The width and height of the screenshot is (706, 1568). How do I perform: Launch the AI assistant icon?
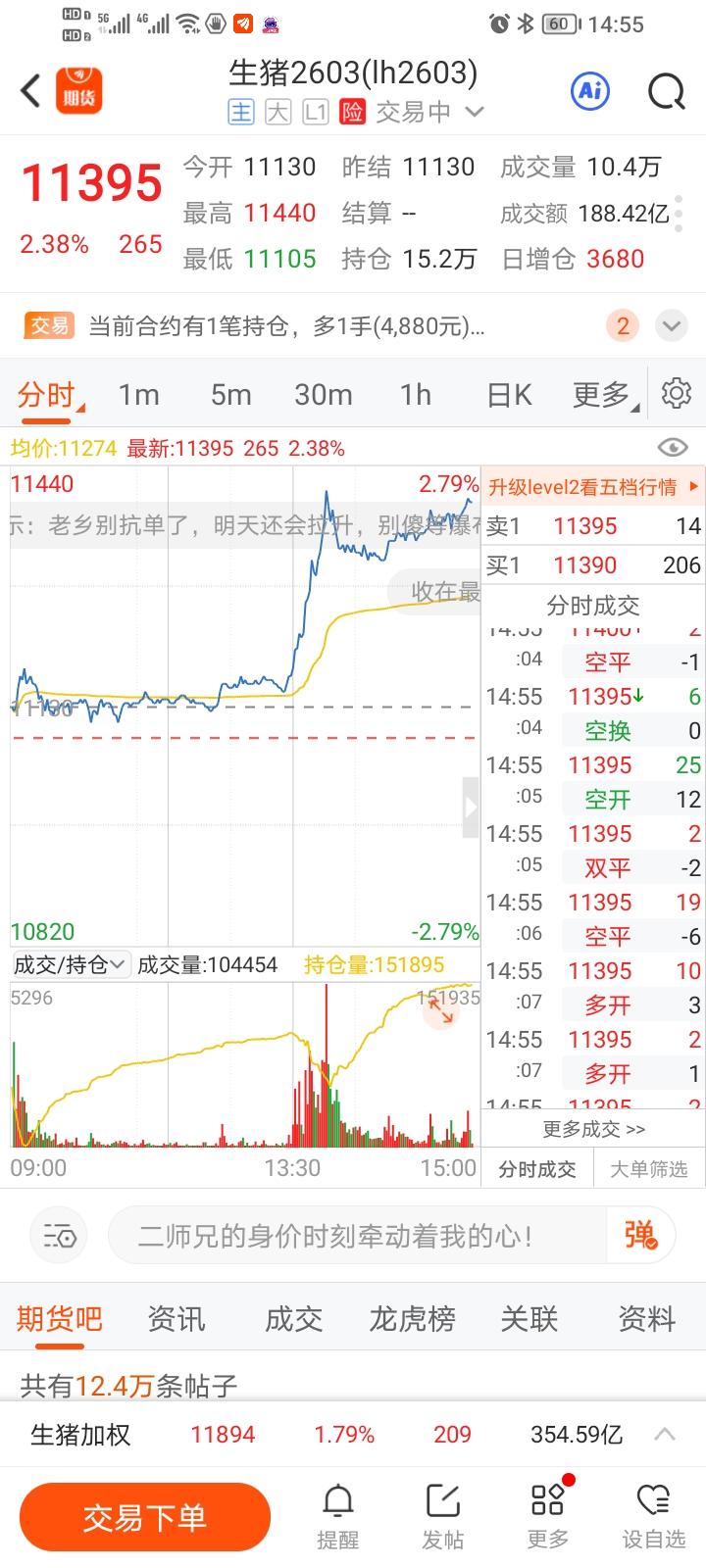point(589,90)
